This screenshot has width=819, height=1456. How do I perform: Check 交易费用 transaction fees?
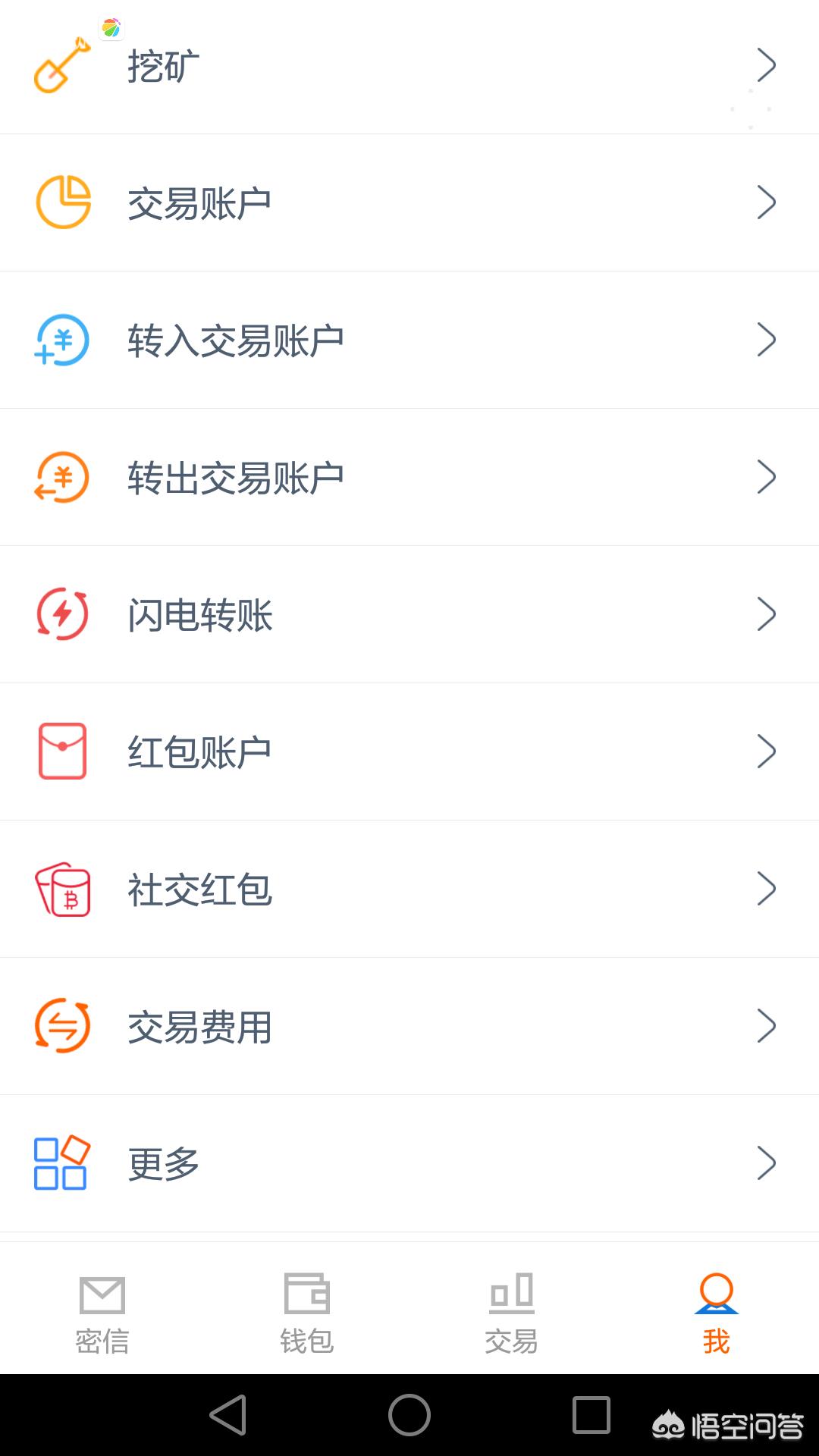[409, 1027]
